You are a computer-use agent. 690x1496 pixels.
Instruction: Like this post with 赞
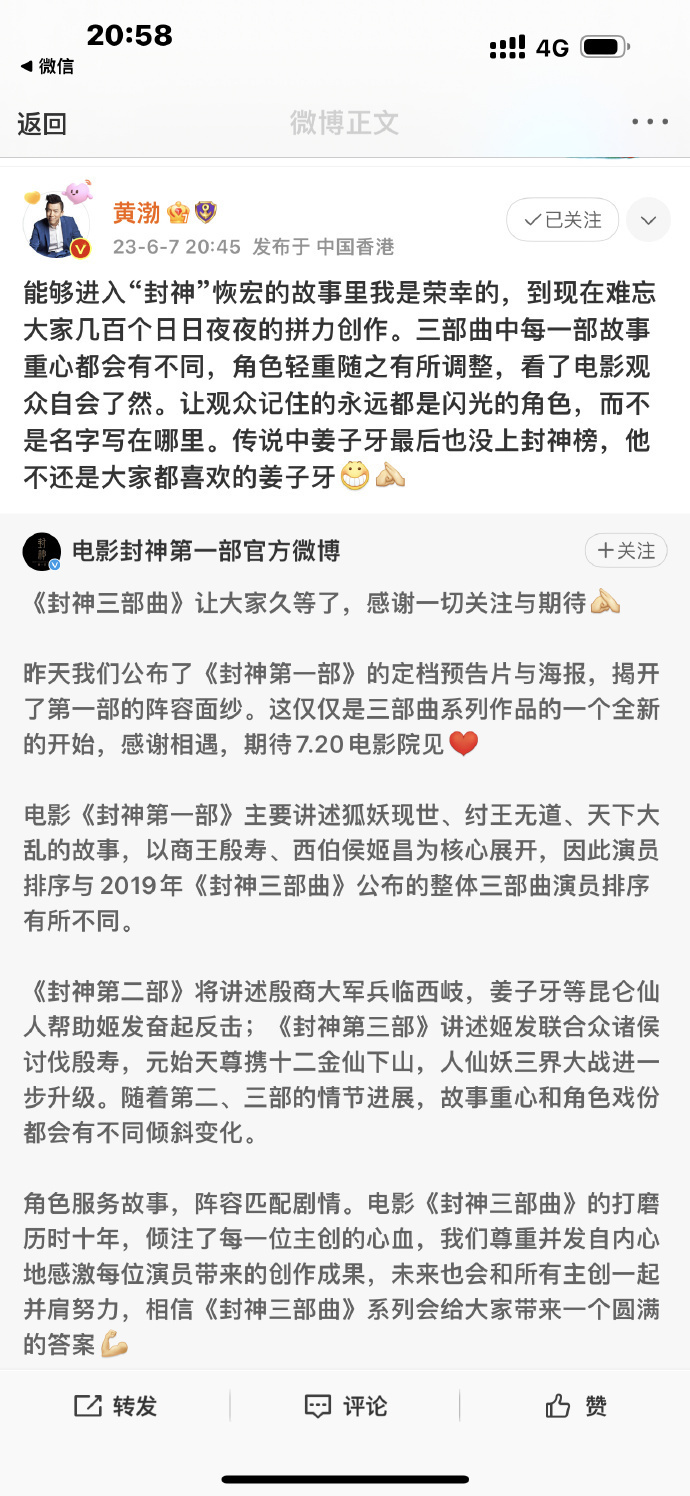(576, 1406)
